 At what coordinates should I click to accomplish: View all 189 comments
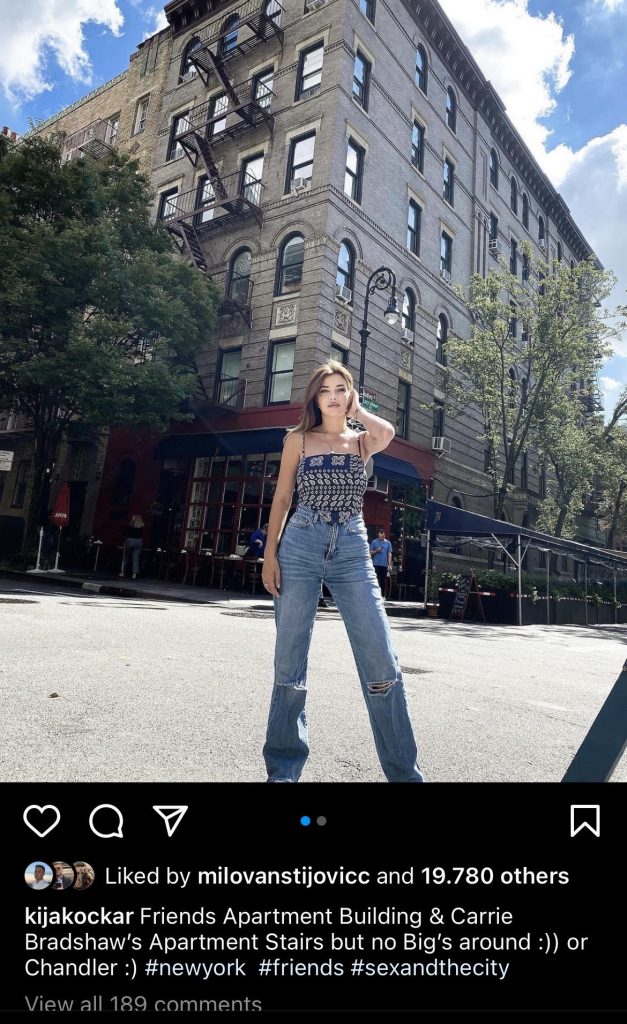coord(142,1003)
